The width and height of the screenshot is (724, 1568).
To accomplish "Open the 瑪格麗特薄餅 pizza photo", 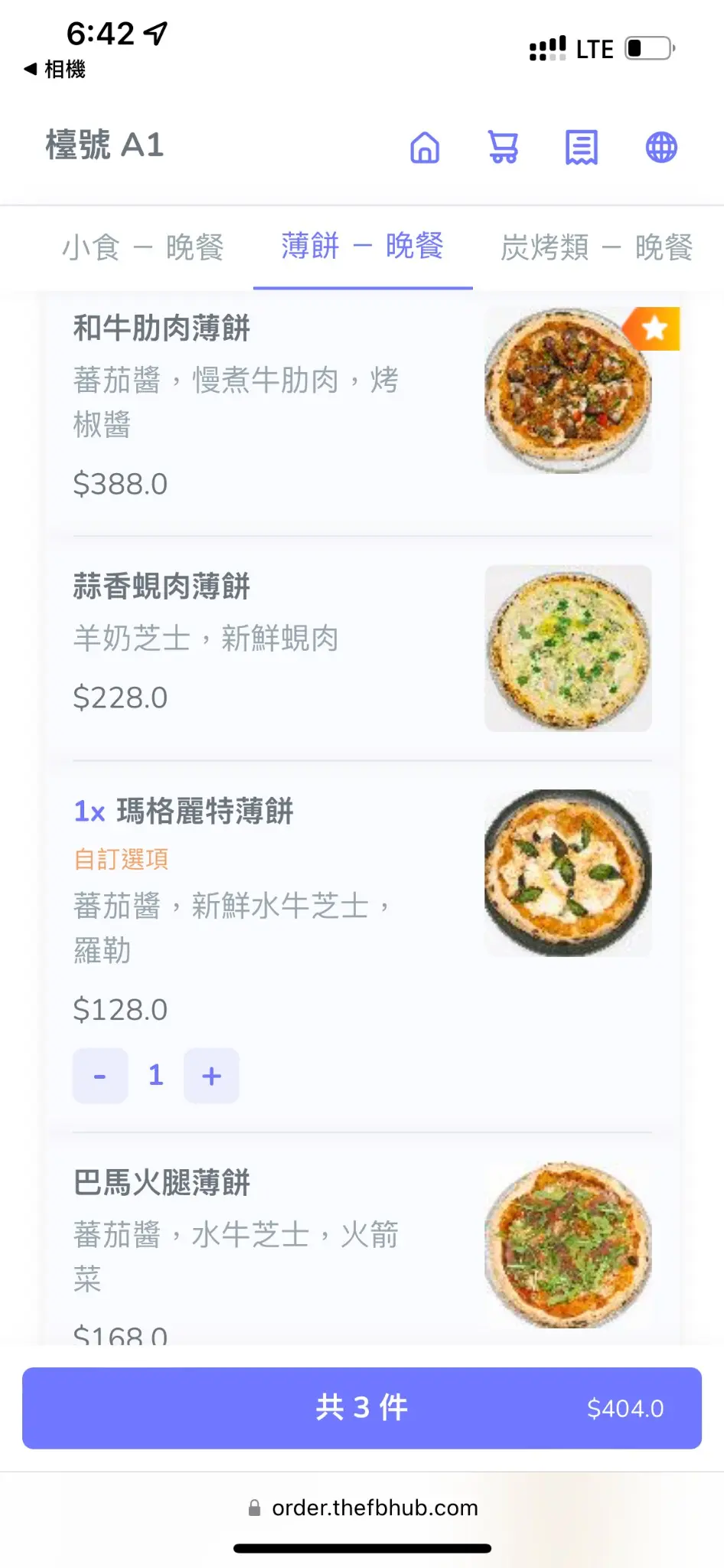I will (x=568, y=873).
